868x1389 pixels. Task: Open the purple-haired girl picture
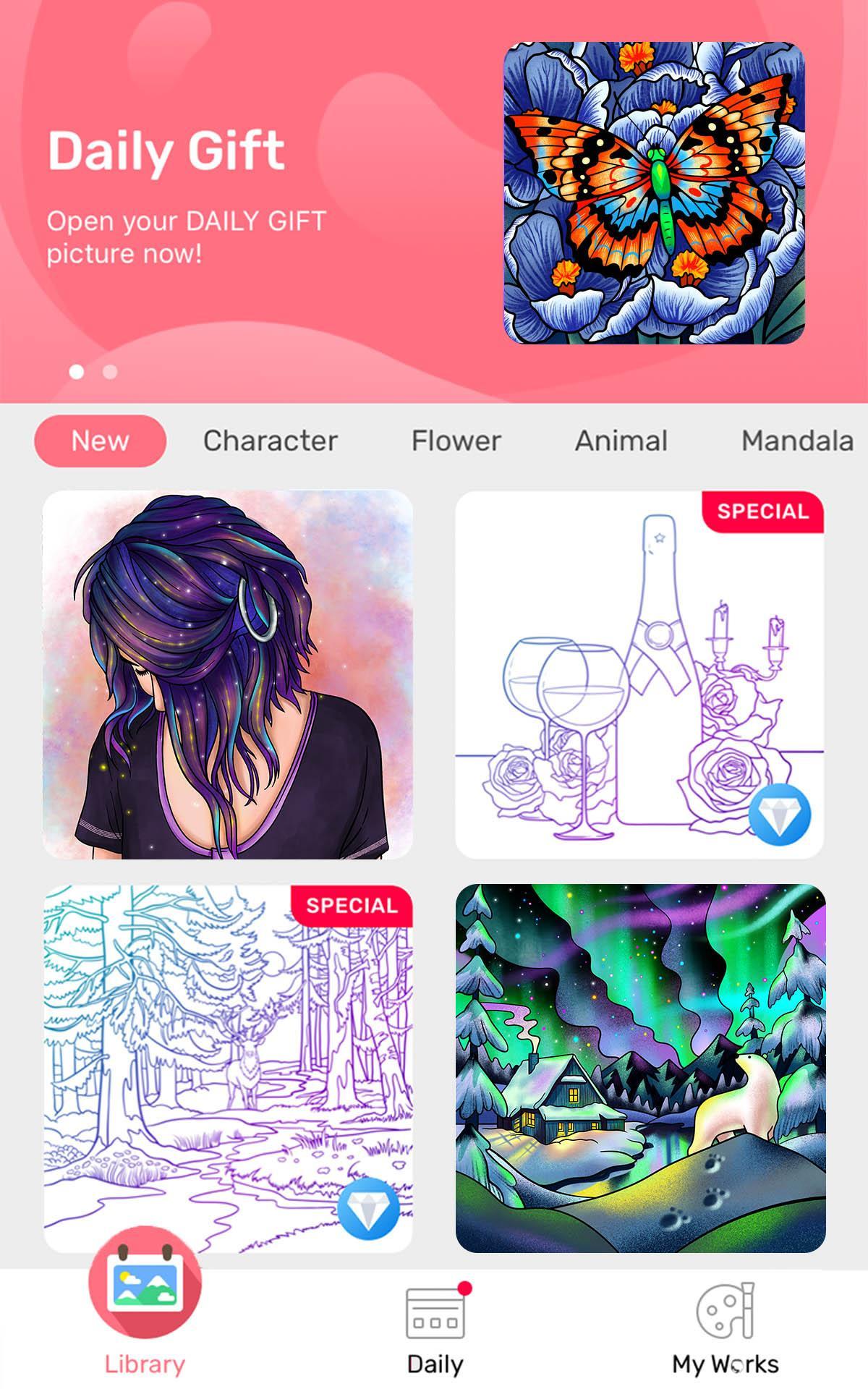coord(227,674)
